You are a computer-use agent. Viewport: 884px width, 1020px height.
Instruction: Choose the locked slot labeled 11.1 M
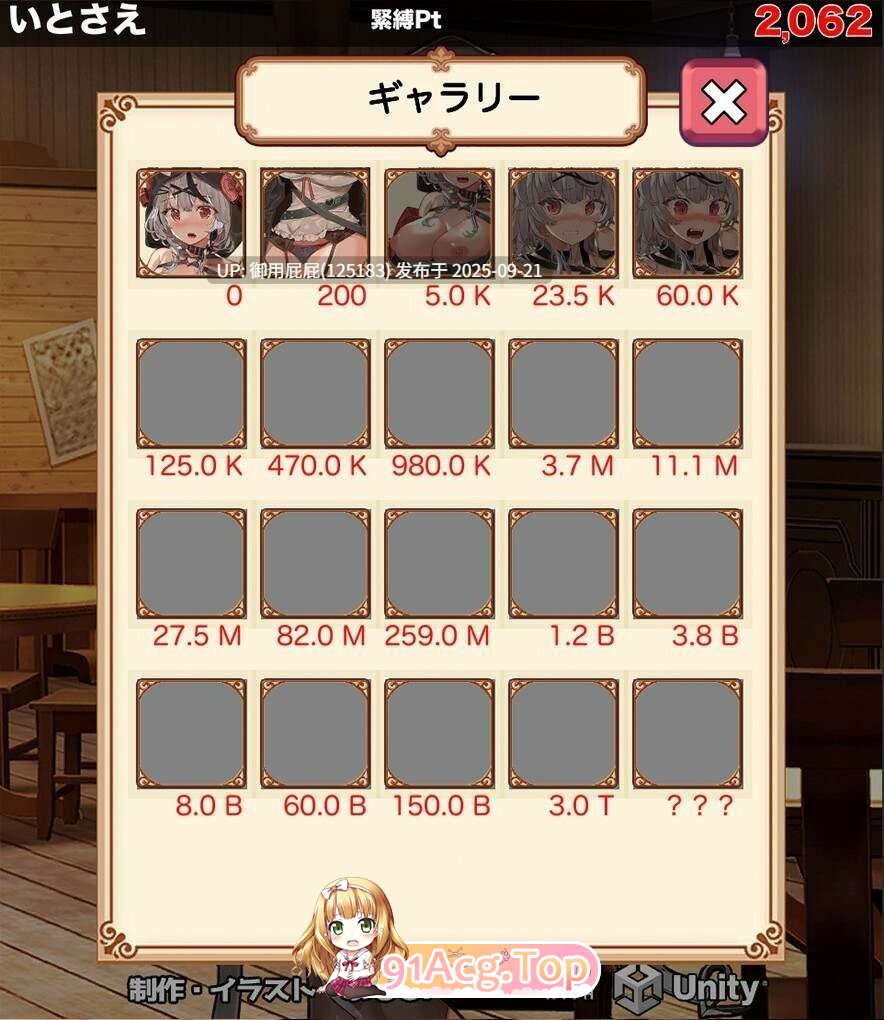687,393
